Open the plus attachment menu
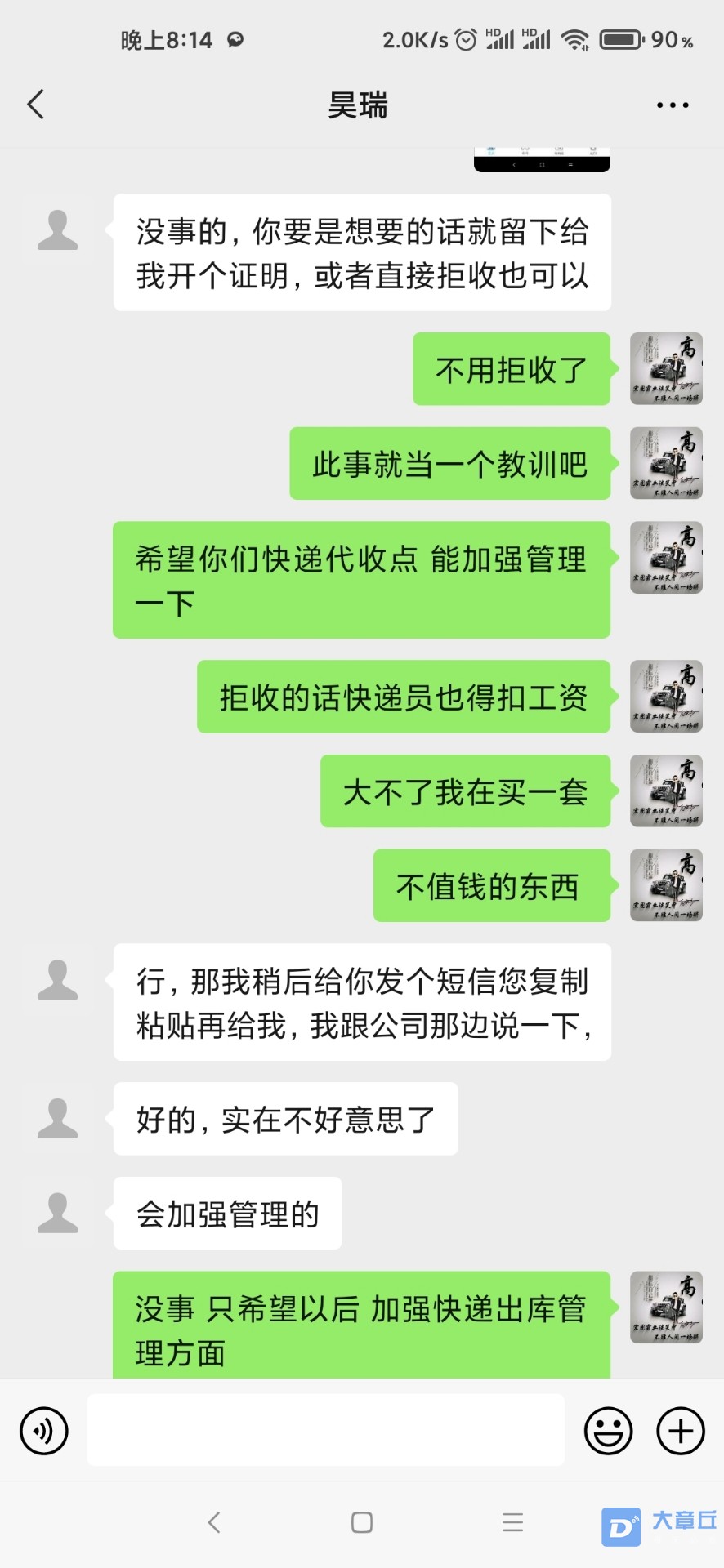Image resolution: width=724 pixels, height=1568 pixels. pyautogui.click(x=681, y=1431)
